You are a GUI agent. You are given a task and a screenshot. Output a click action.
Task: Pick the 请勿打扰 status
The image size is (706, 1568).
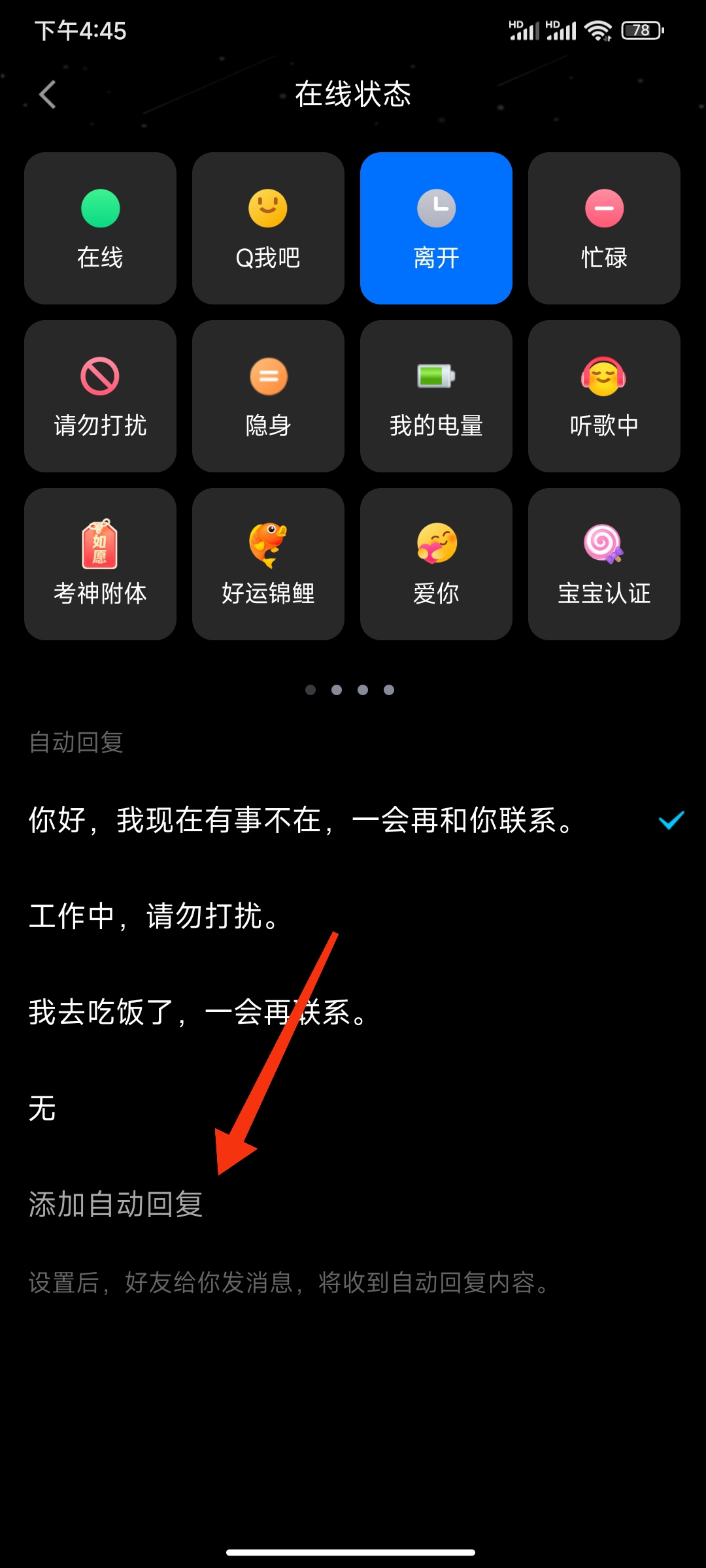coord(100,397)
